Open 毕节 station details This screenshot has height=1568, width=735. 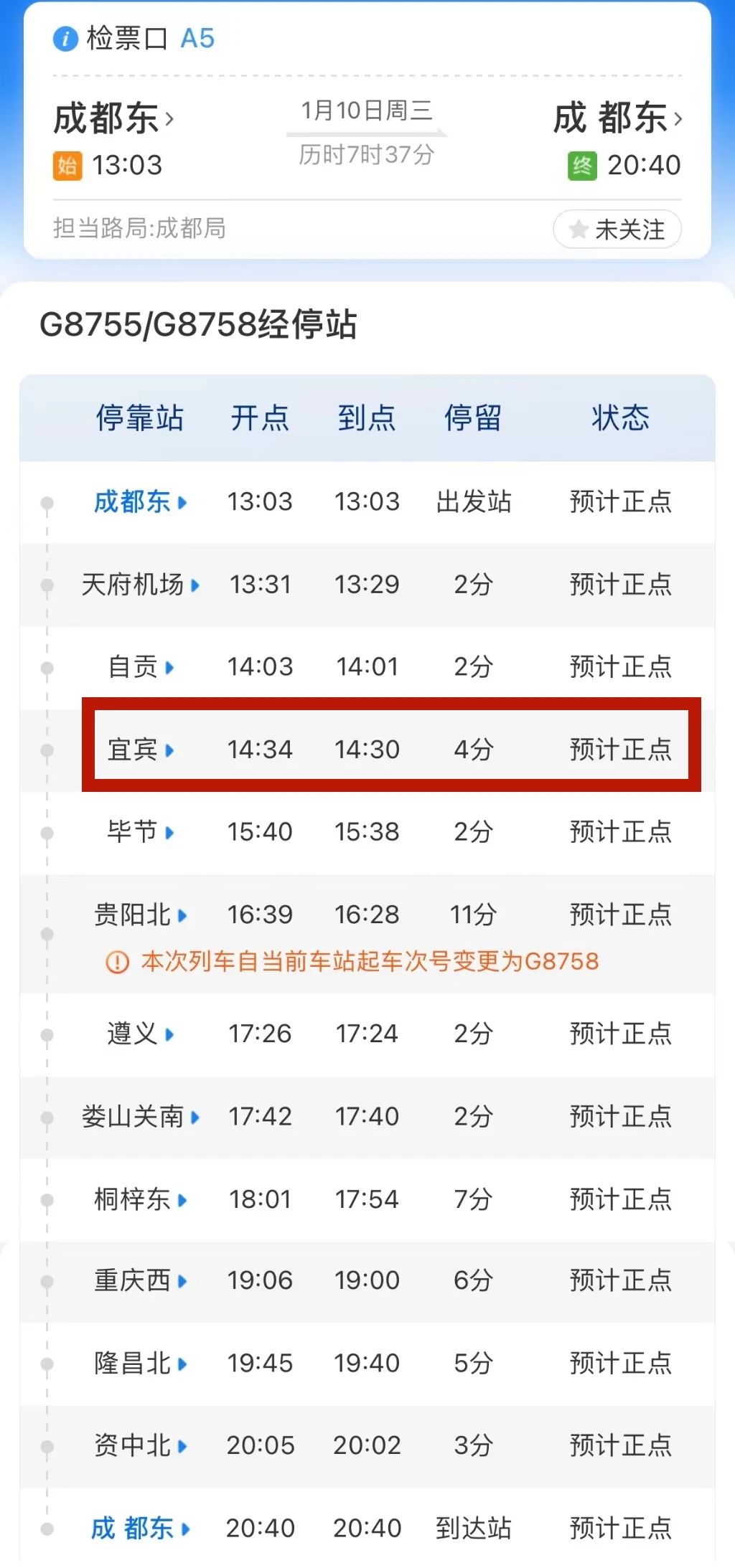140,832
